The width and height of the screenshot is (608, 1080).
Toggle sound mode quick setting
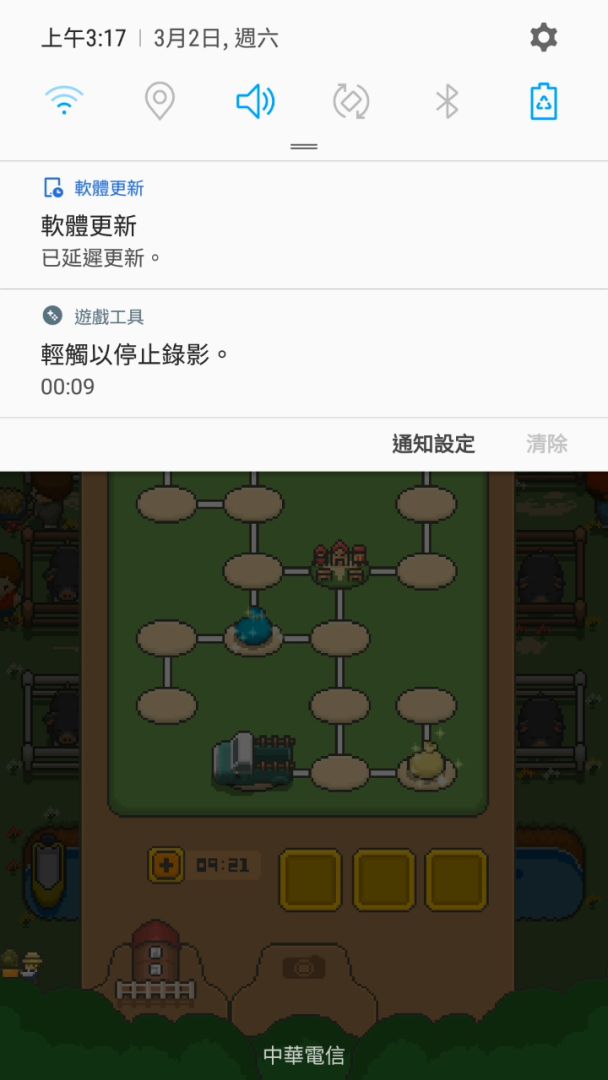point(255,101)
